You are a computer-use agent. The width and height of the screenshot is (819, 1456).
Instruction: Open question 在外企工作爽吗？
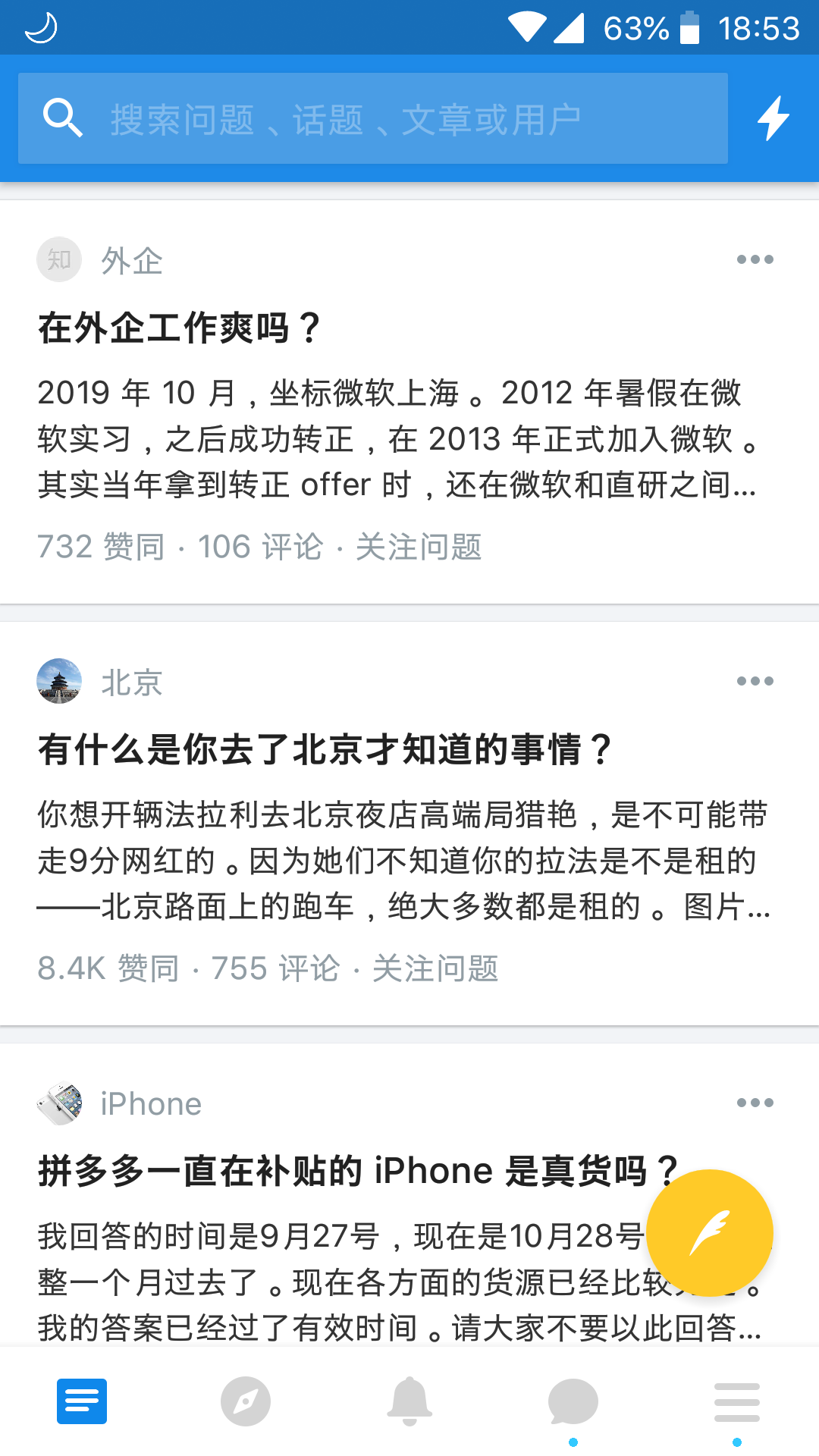(x=177, y=325)
